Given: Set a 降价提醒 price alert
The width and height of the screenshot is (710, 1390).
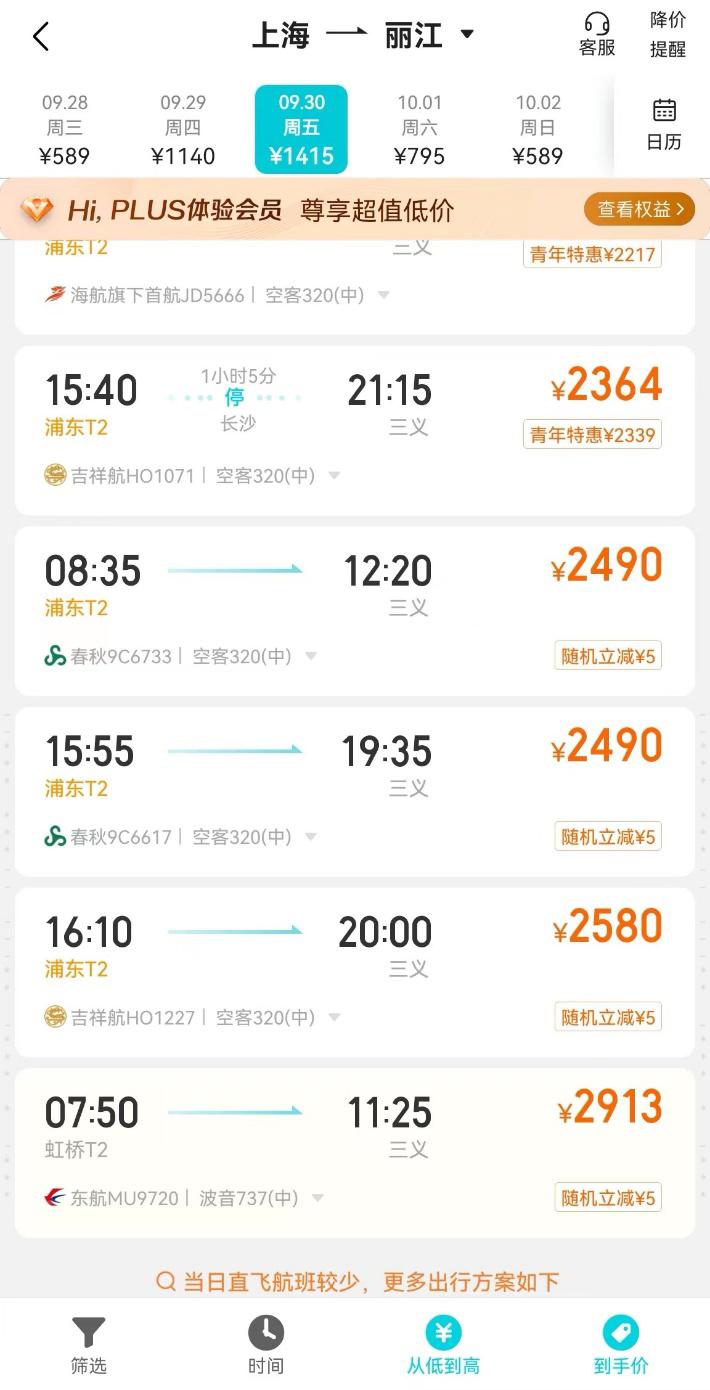Looking at the screenshot, I should click(x=668, y=35).
